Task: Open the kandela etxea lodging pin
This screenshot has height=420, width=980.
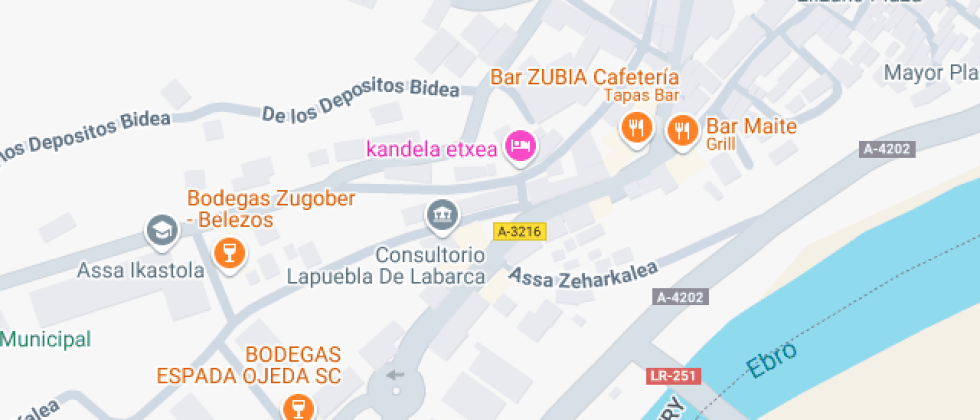Action: pyautogui.click(x=521, y=147)
